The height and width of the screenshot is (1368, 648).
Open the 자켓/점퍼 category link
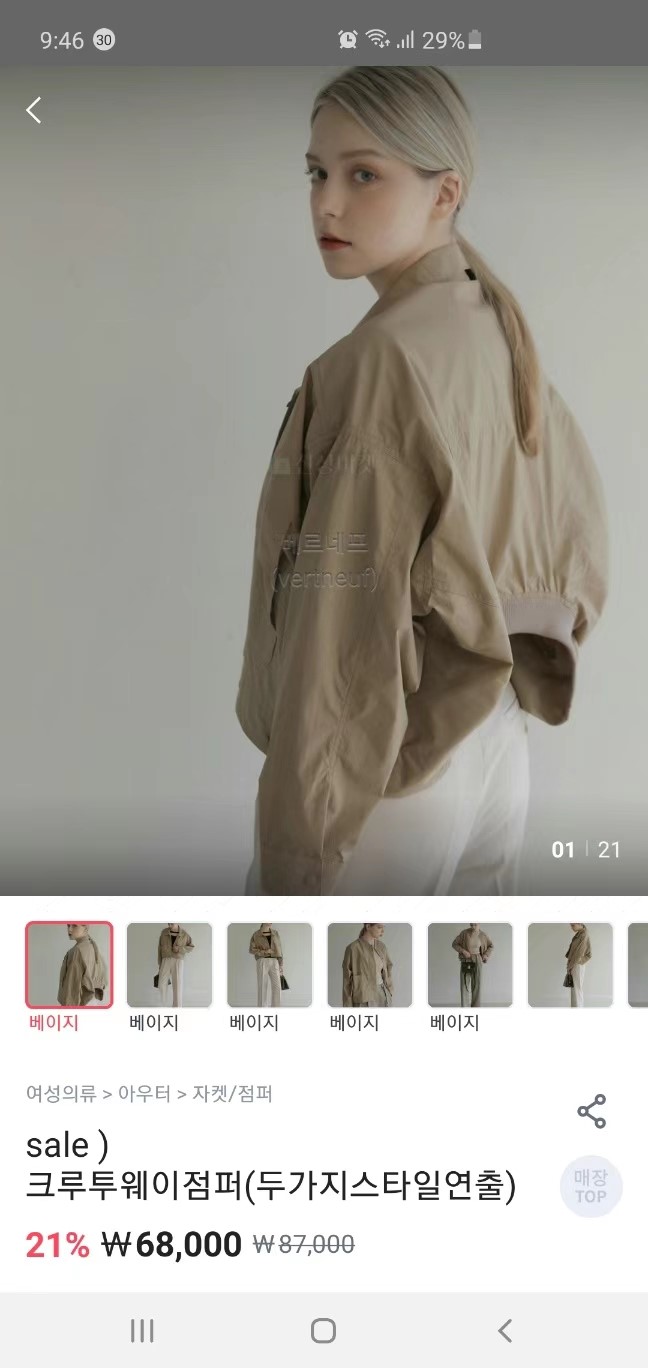[x=233, y=1093]
